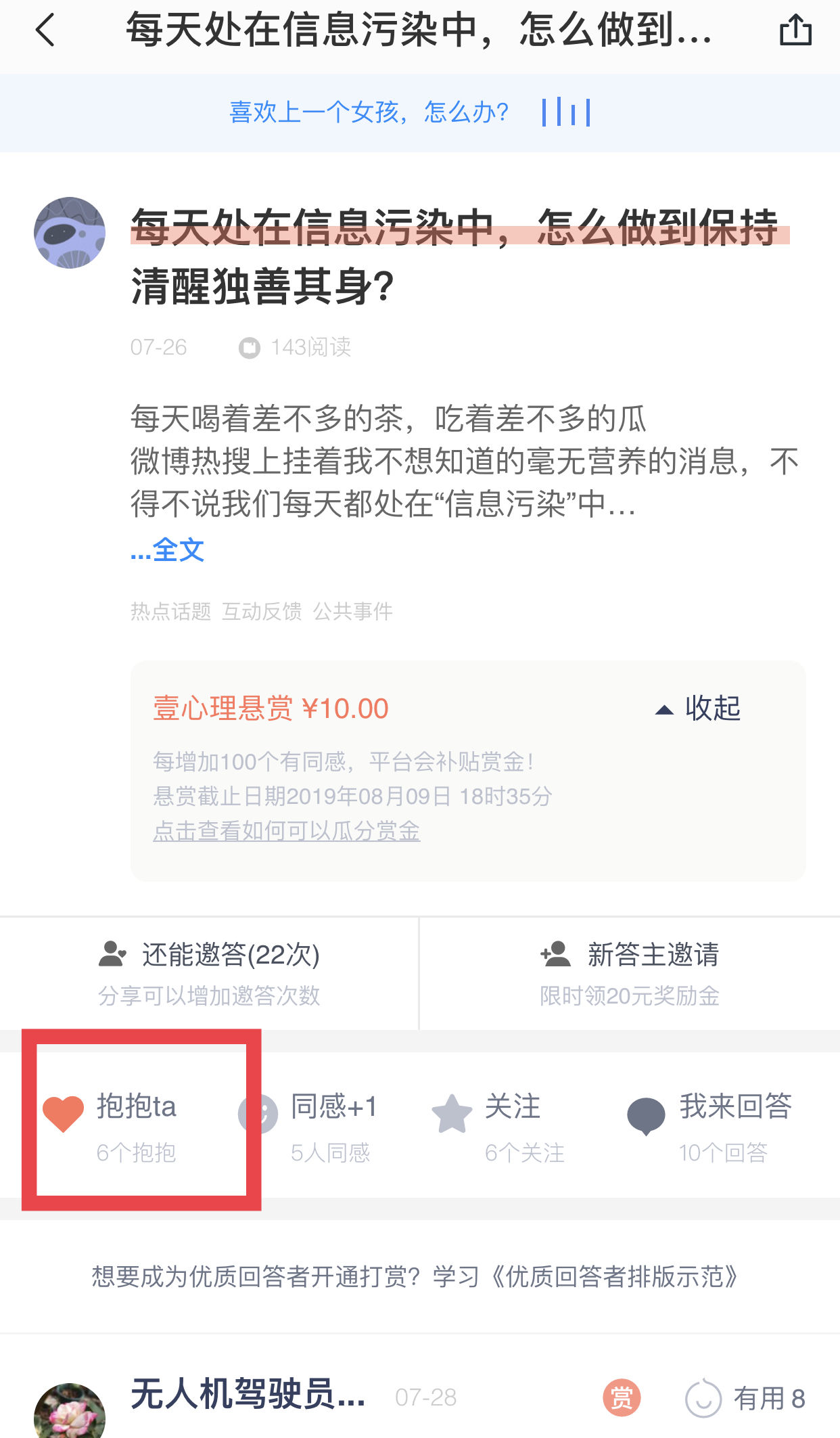Open the banner 喜欢上一个女孩，怎么办?
840x1438 pixels.
[369, 112]
